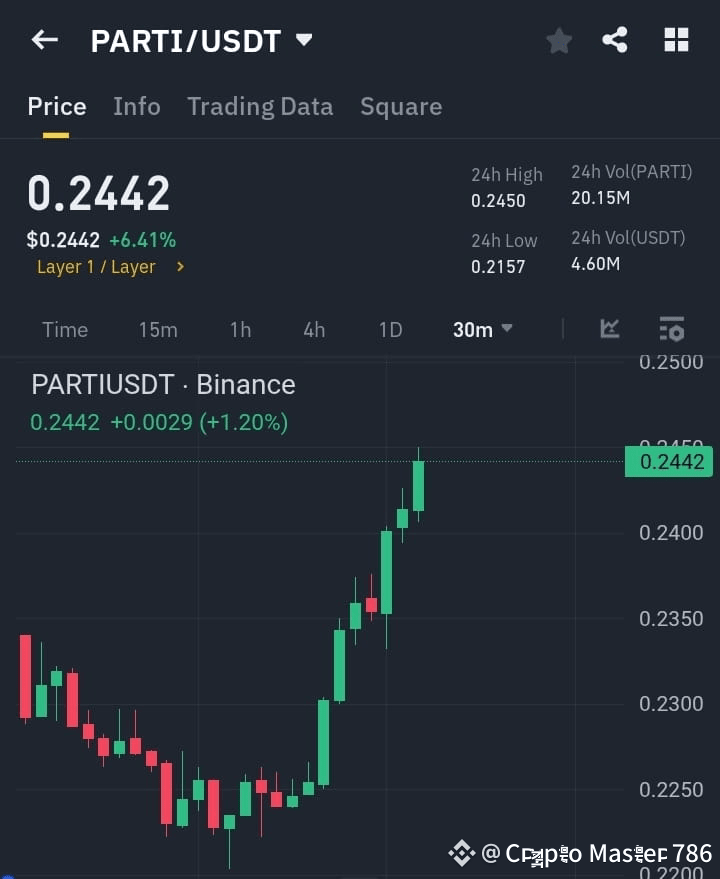
Task: Expand the Layer 1 / Layer chevron
Action: [180, 267]
